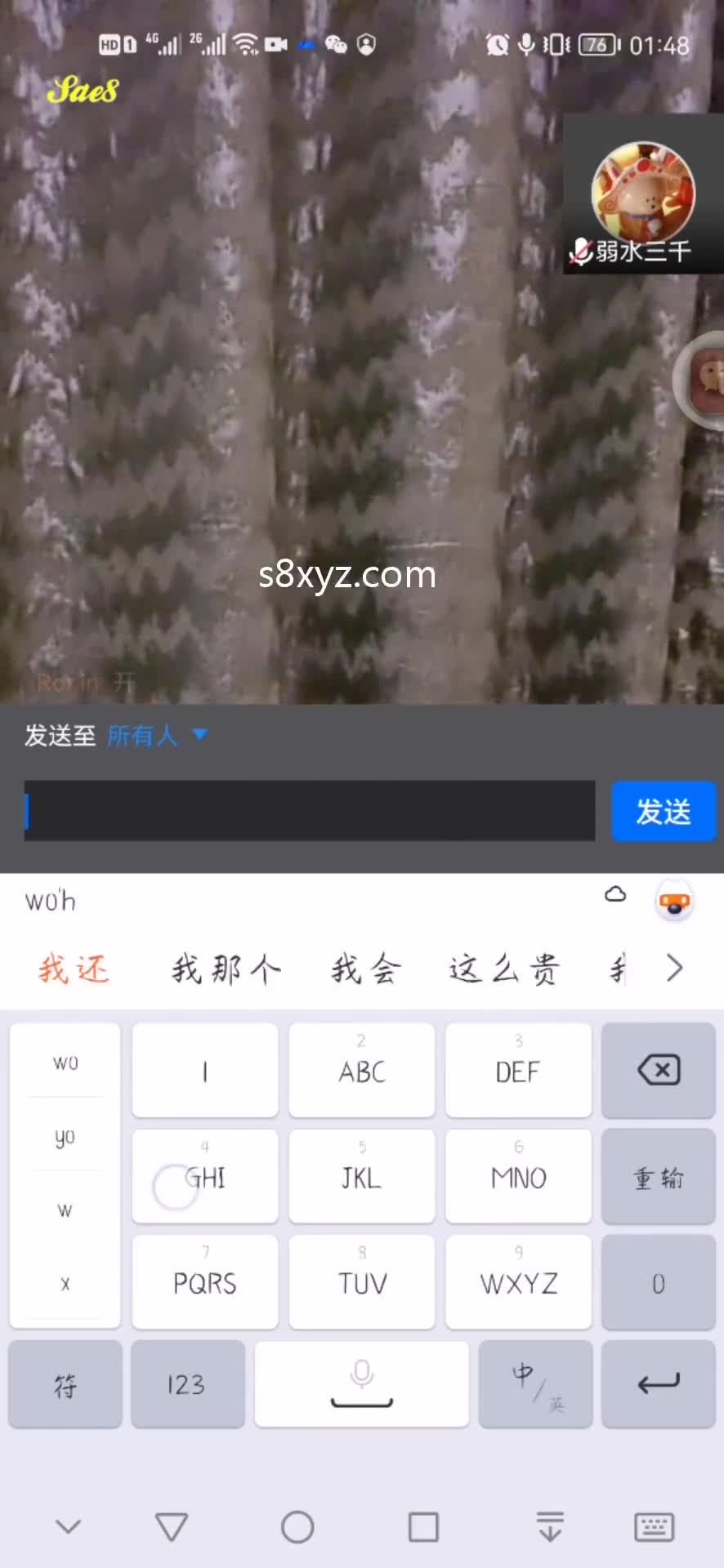Select the candidate 我还
The height and width of the screenshot is (1568, 724).
coord(74,969)
